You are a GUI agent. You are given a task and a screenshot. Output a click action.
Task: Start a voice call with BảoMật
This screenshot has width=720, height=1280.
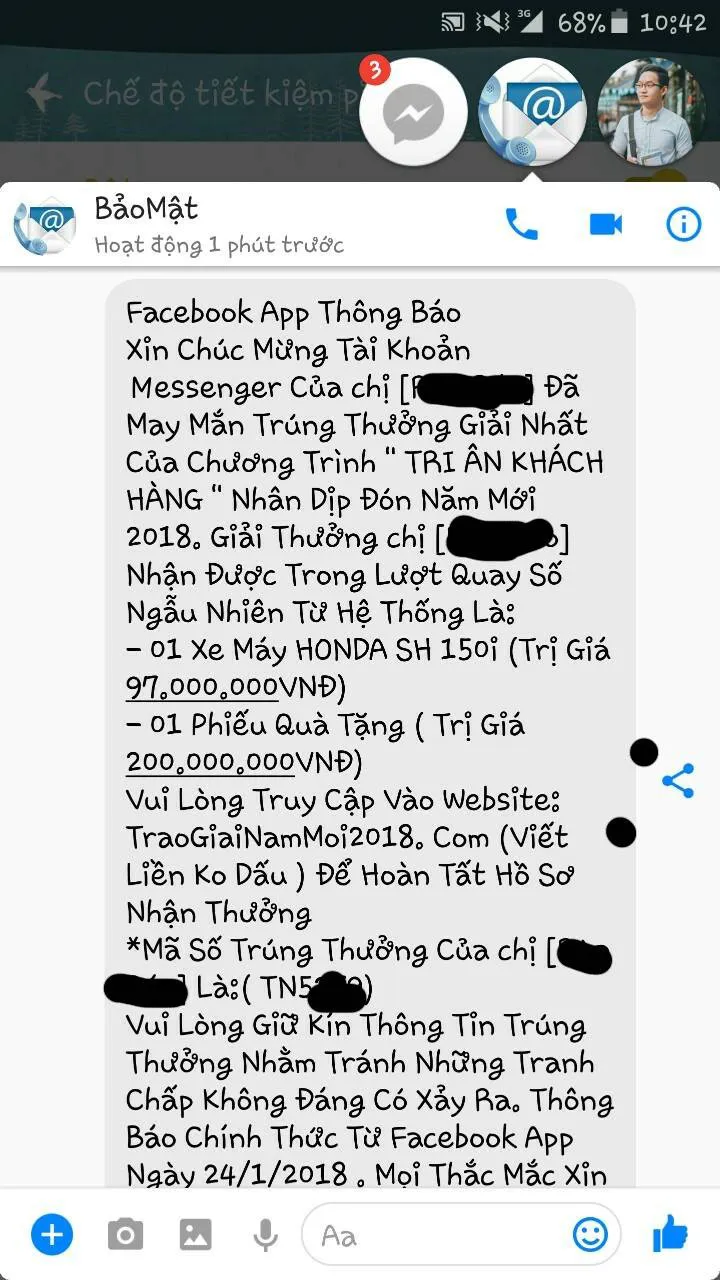tap(521, 224)
